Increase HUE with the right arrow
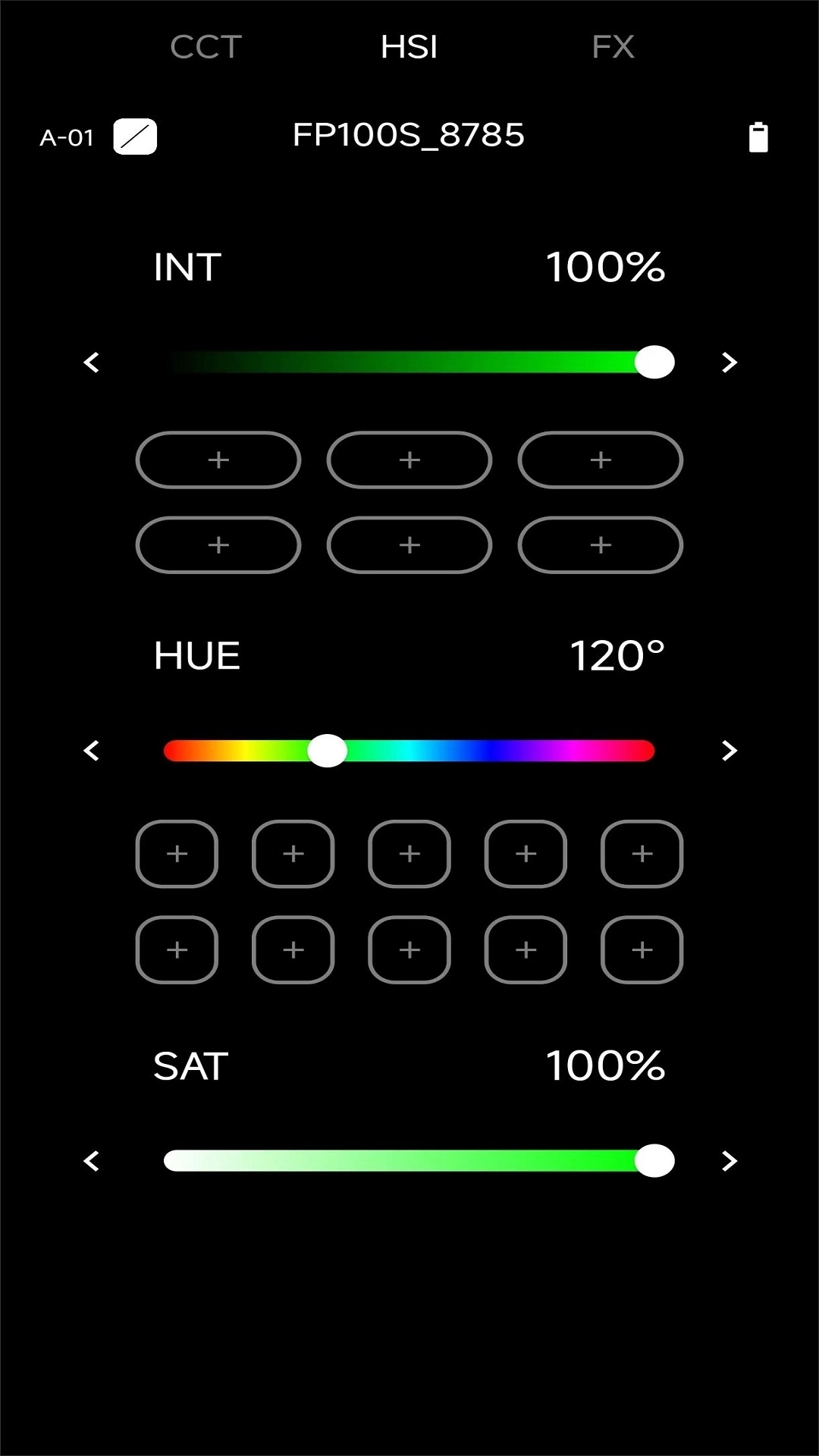819x1456 pixels. coord(729,751)
